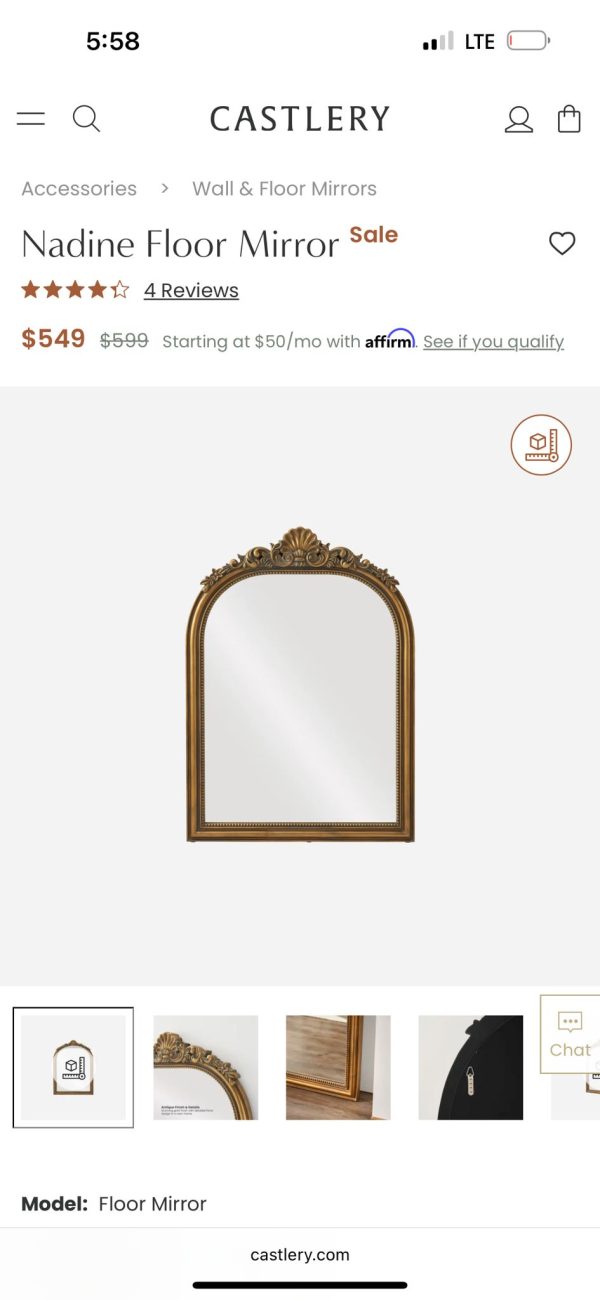Go to the Castlery home page

[299, 119]
